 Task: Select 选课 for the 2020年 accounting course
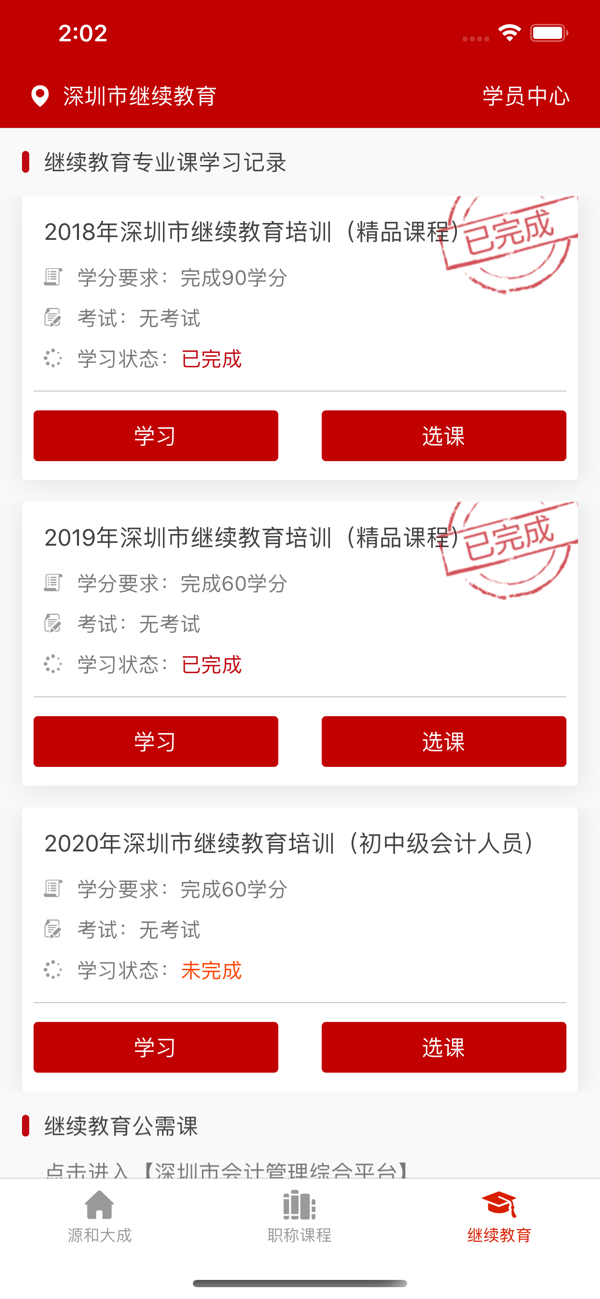443,1047
